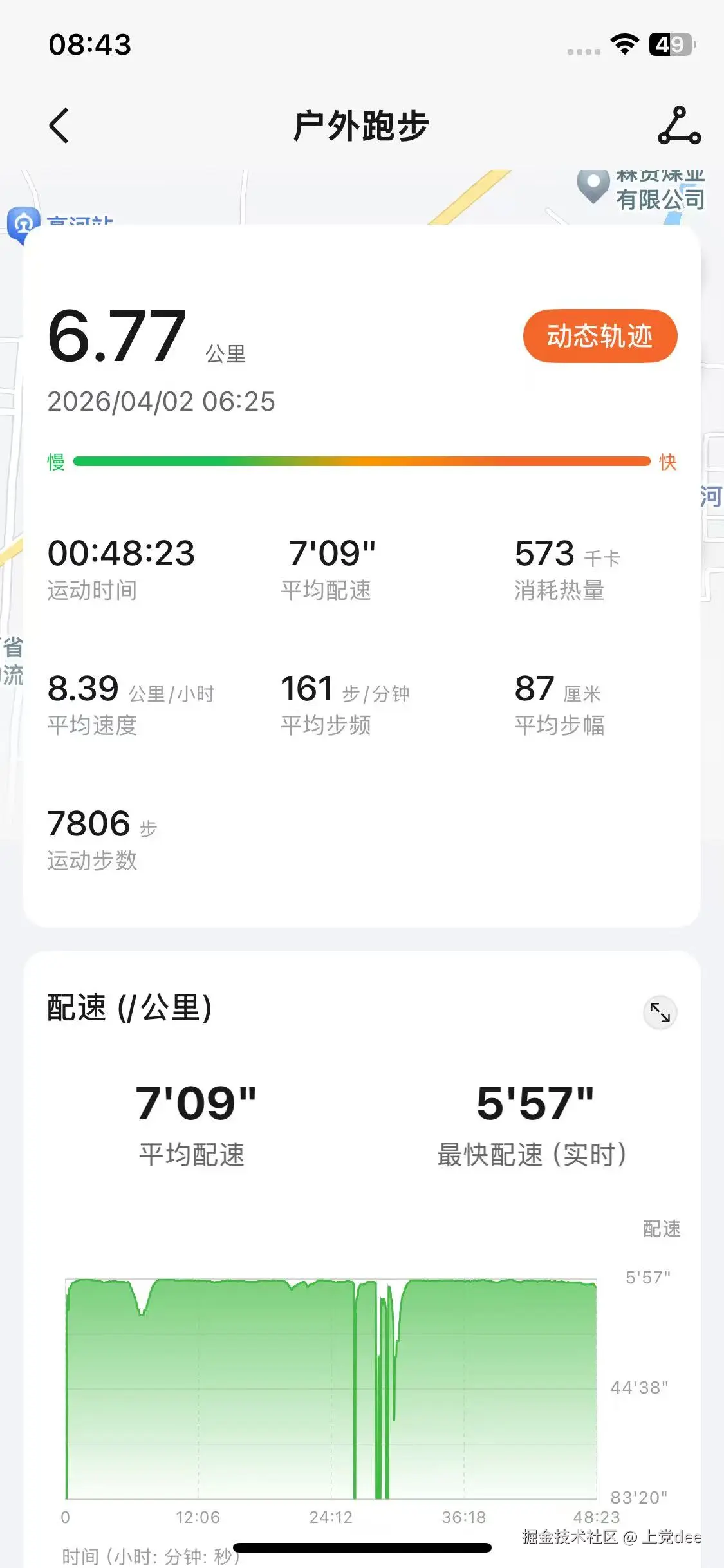This screenshot has width=724, height=1568.
Task: Tap the 高河站 train station icon on map
Action: tap(24, 222)
